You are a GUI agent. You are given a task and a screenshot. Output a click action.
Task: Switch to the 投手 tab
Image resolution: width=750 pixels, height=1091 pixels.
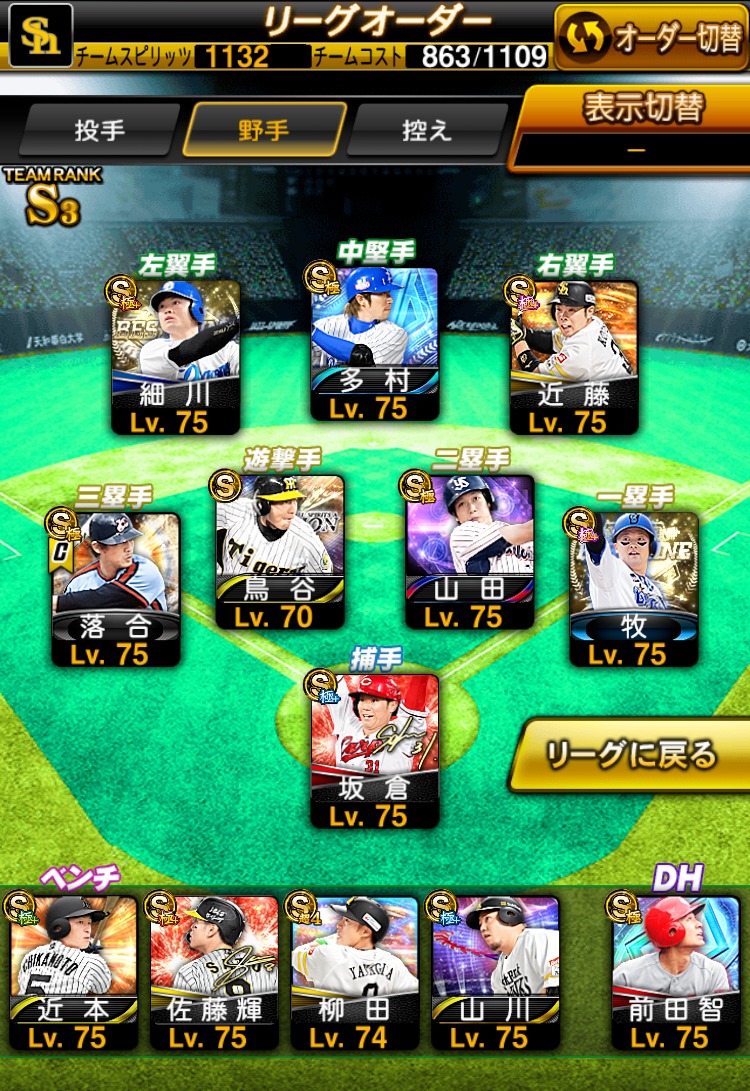click(99, 131)
